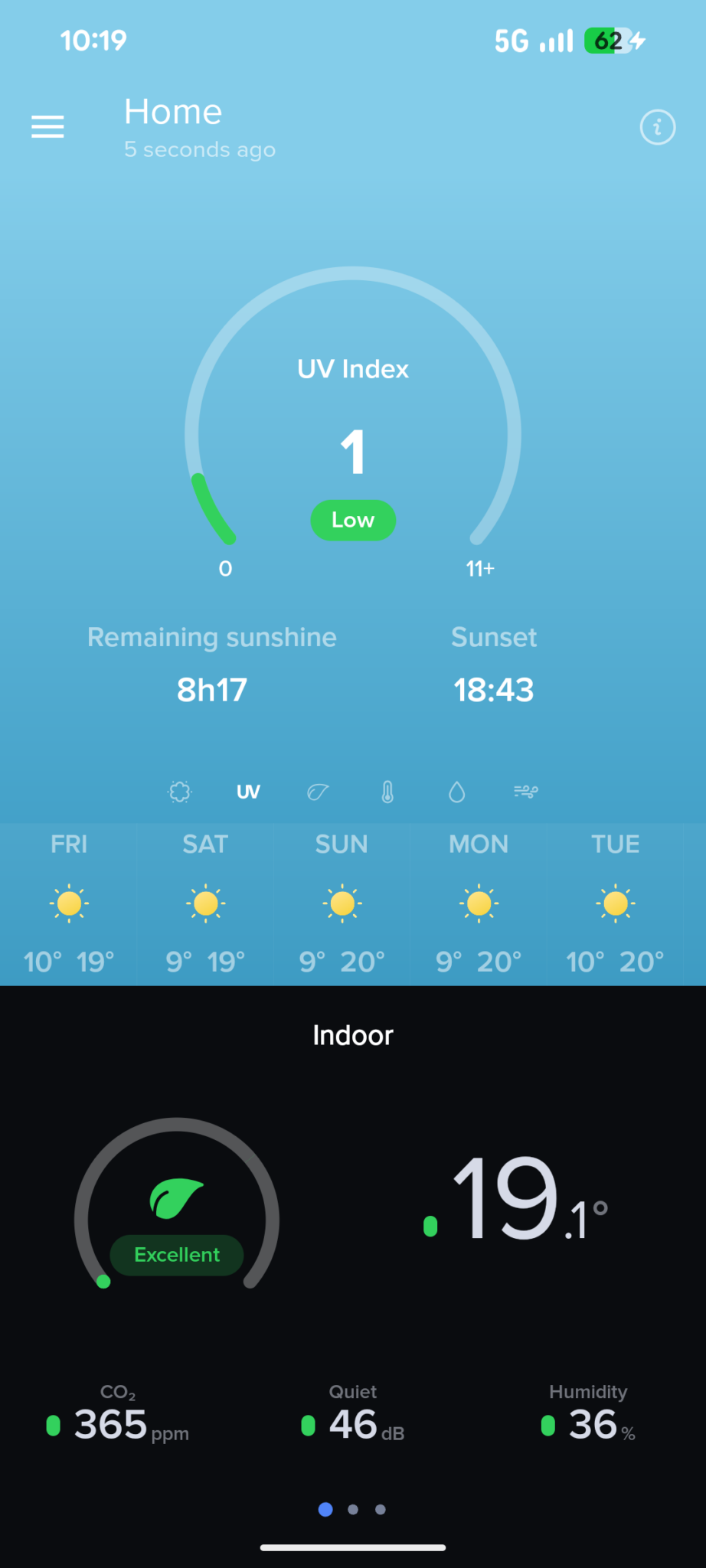Switch to the pollen view icon
This screenshot has height=1568, width=706.
point(179,792)
